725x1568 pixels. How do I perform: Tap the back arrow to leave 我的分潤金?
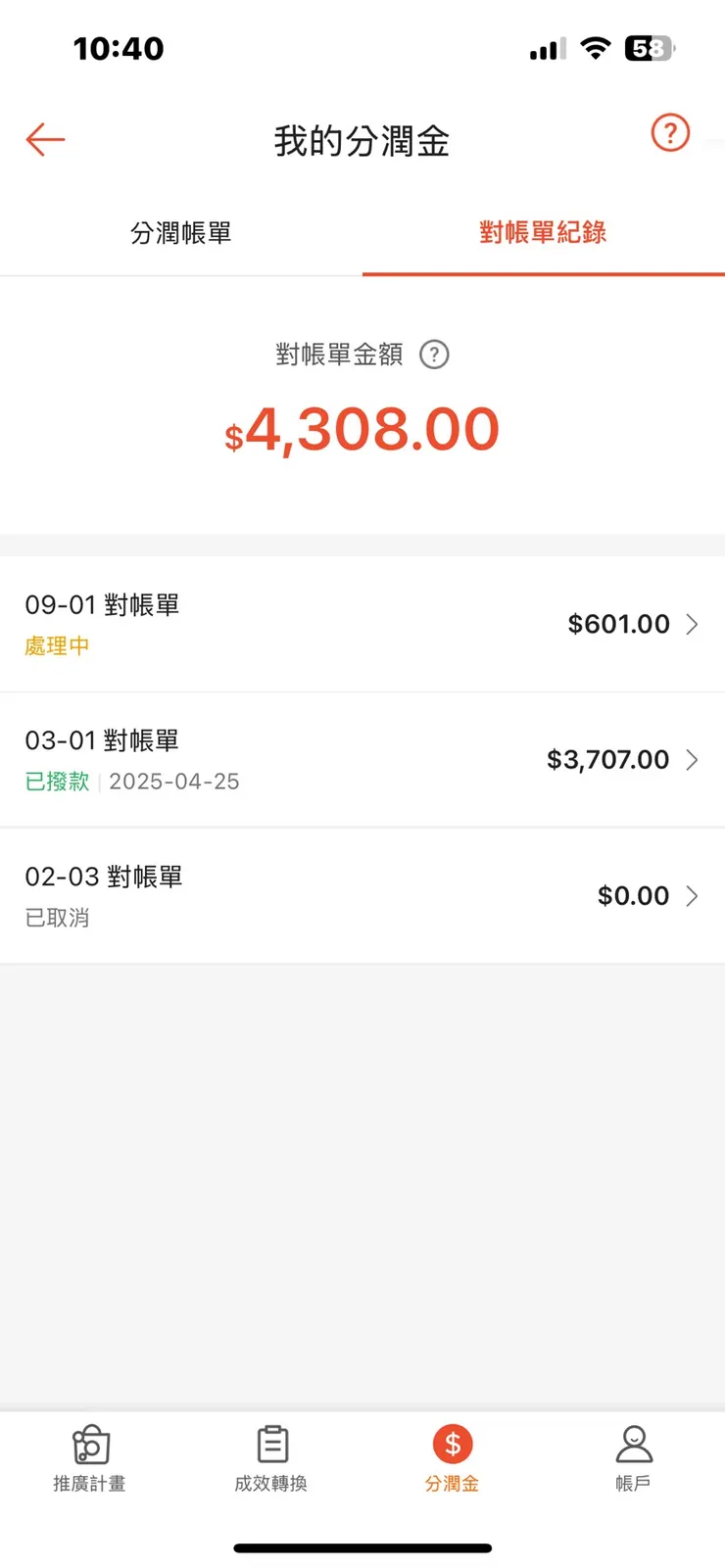(x=44, y=139)
